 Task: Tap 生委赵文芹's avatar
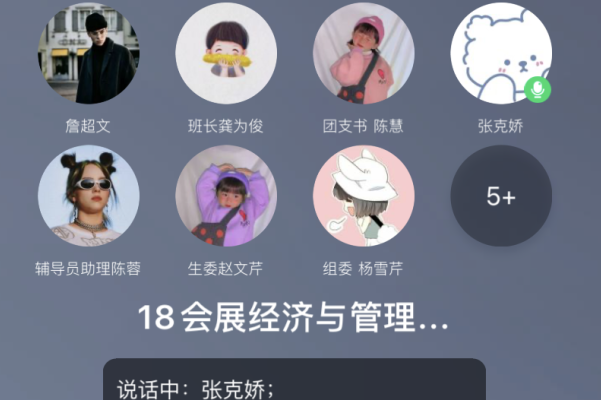pyautogui.click(x=226, y=196)
